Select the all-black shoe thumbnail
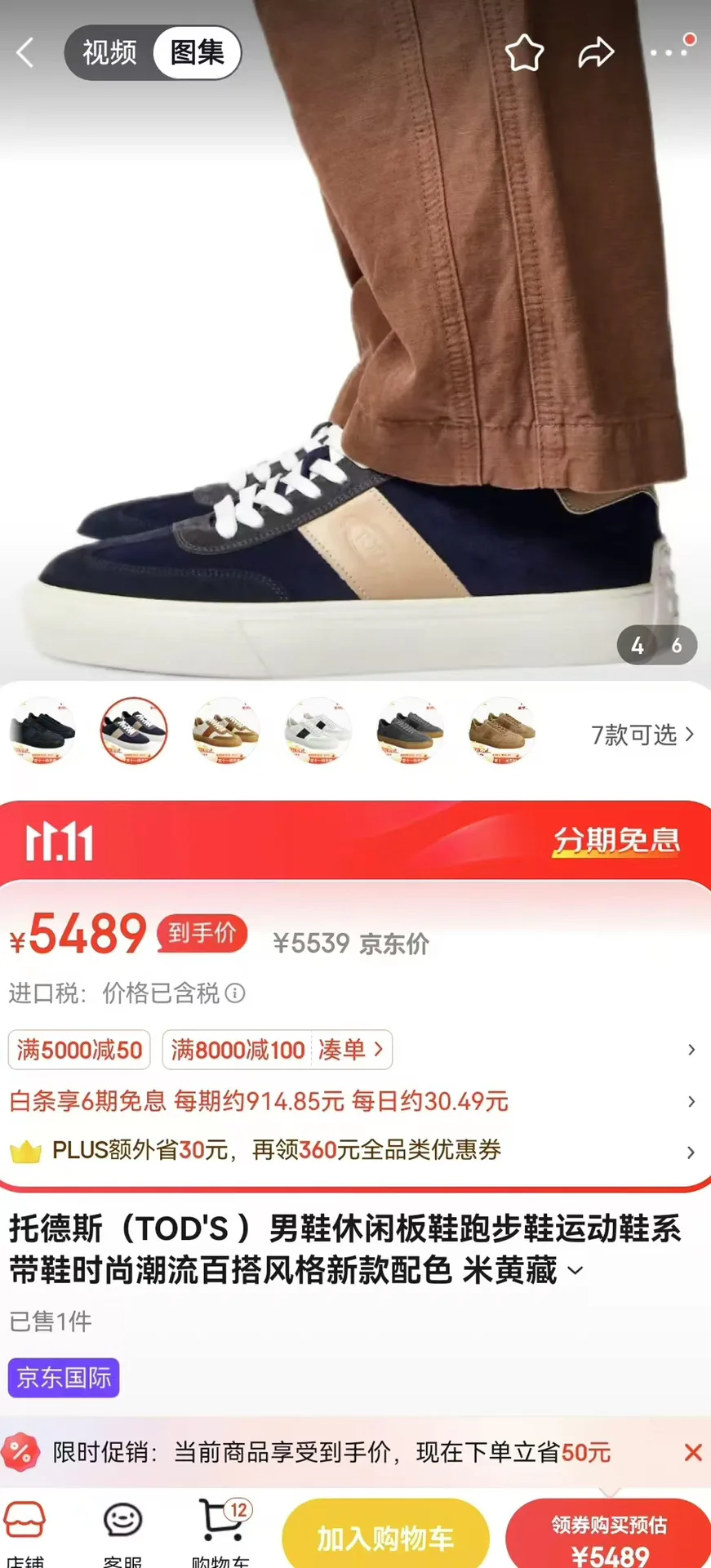711x1568 pixels. [42, 731]
